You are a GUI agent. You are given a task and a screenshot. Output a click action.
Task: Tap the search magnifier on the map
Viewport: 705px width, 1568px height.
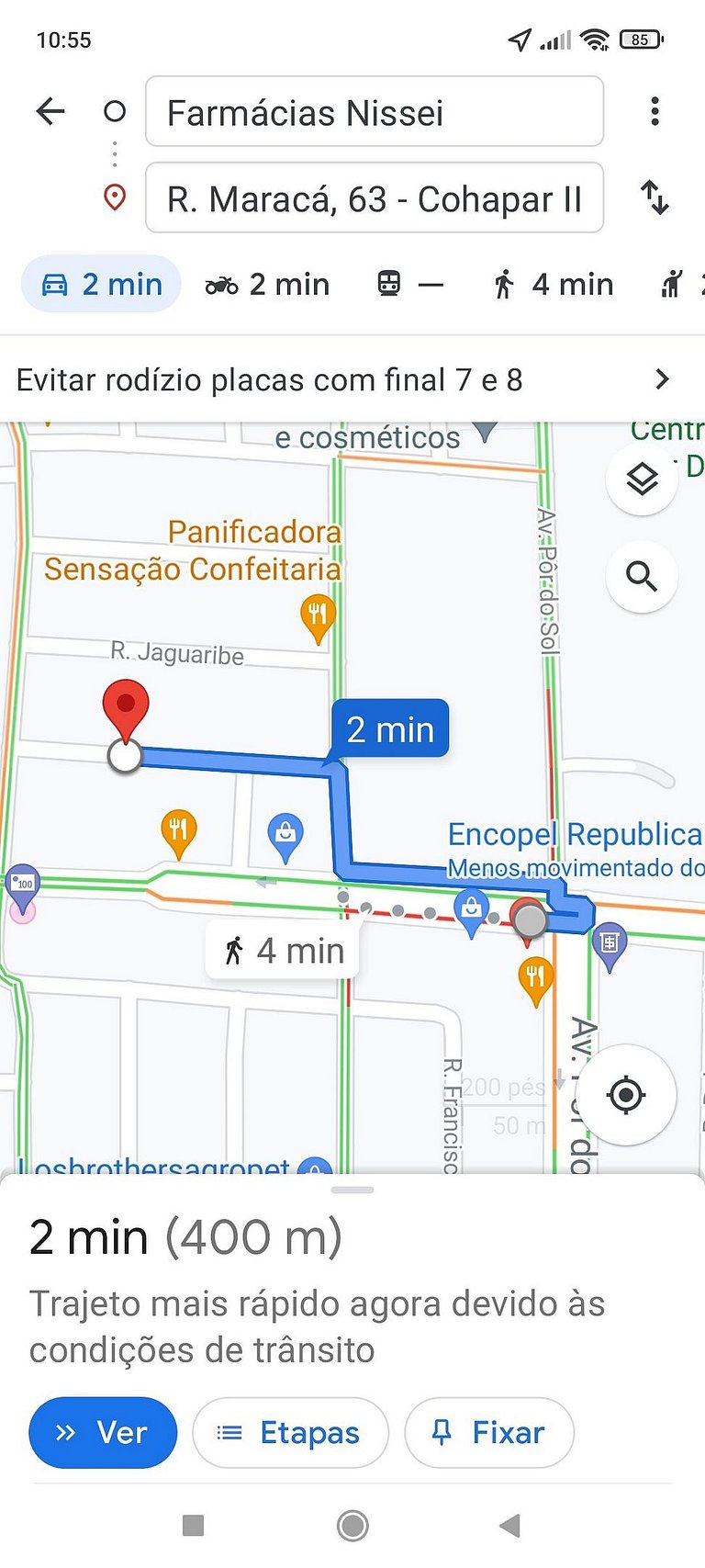point(641,577)
